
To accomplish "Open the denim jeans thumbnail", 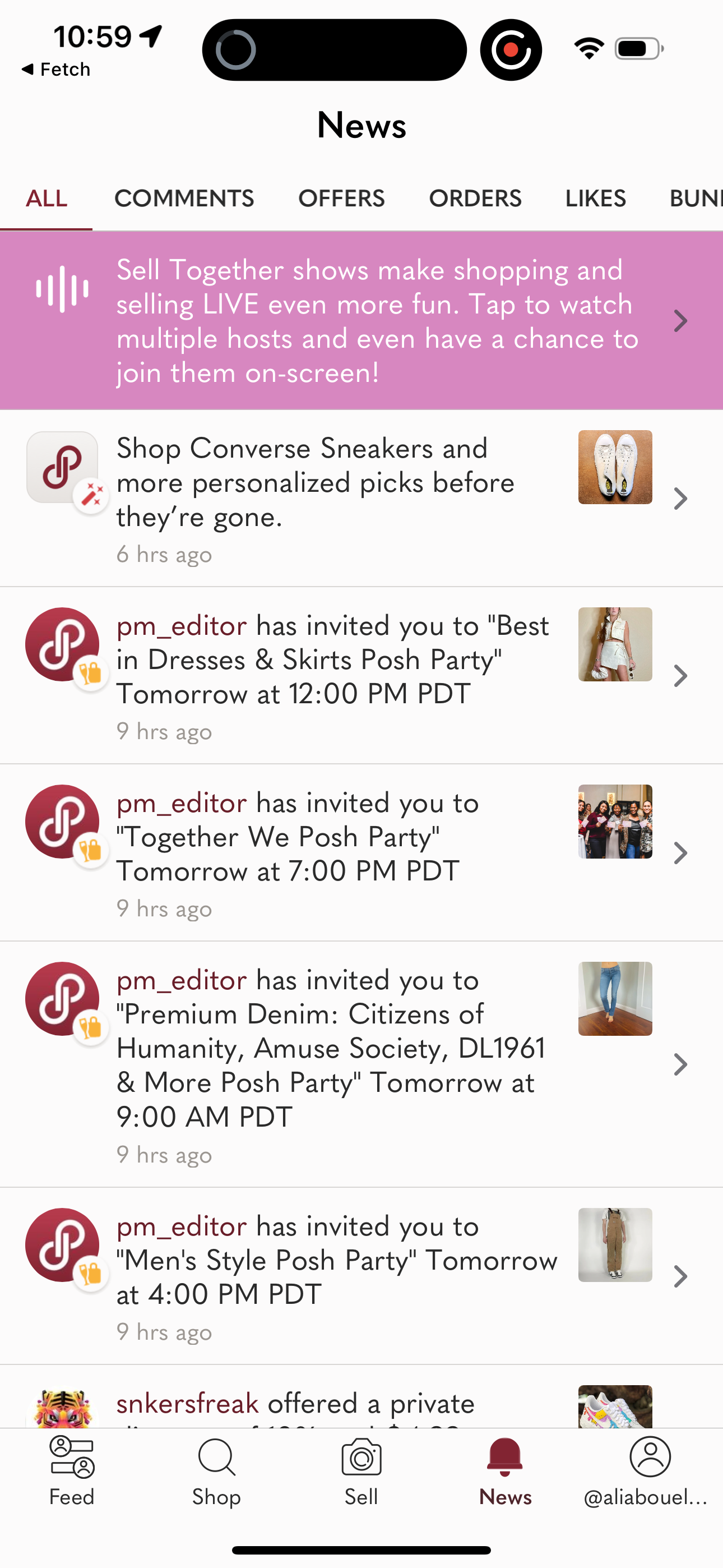I will pyautogui.click(x=615, y=998).
